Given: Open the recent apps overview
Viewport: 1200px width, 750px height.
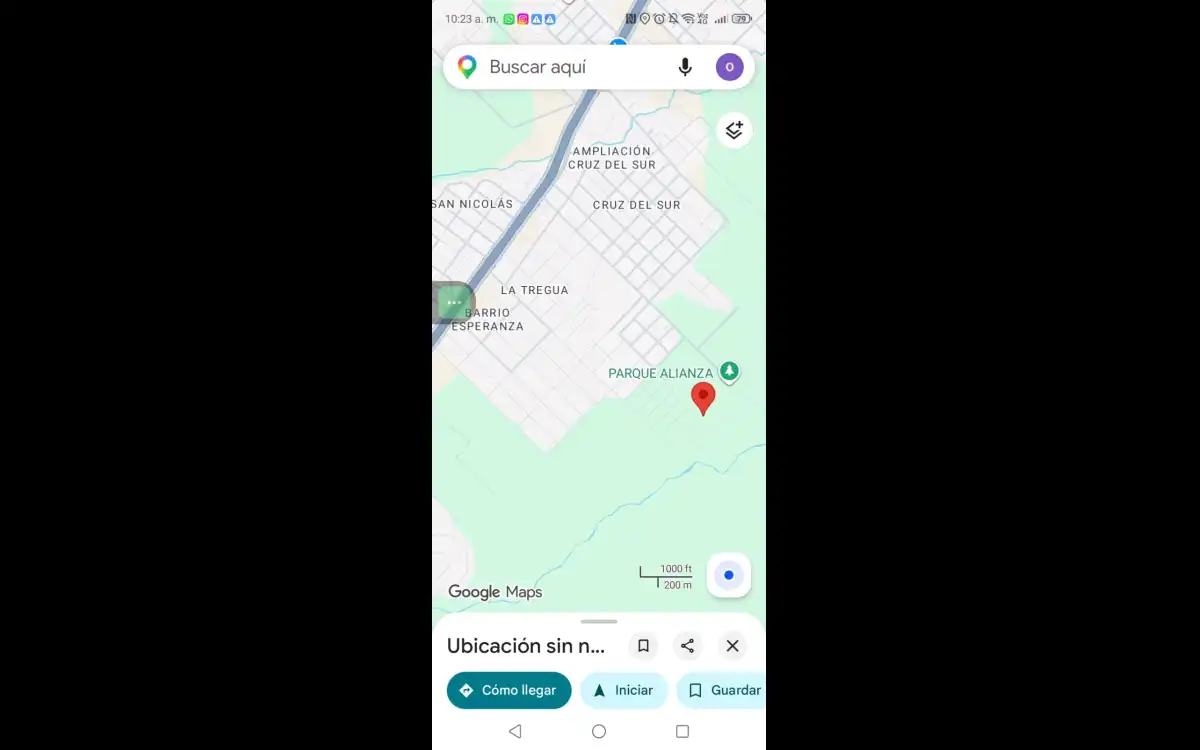Looking at the screenshot, I should pyautogui.click(x=682, y=731).
